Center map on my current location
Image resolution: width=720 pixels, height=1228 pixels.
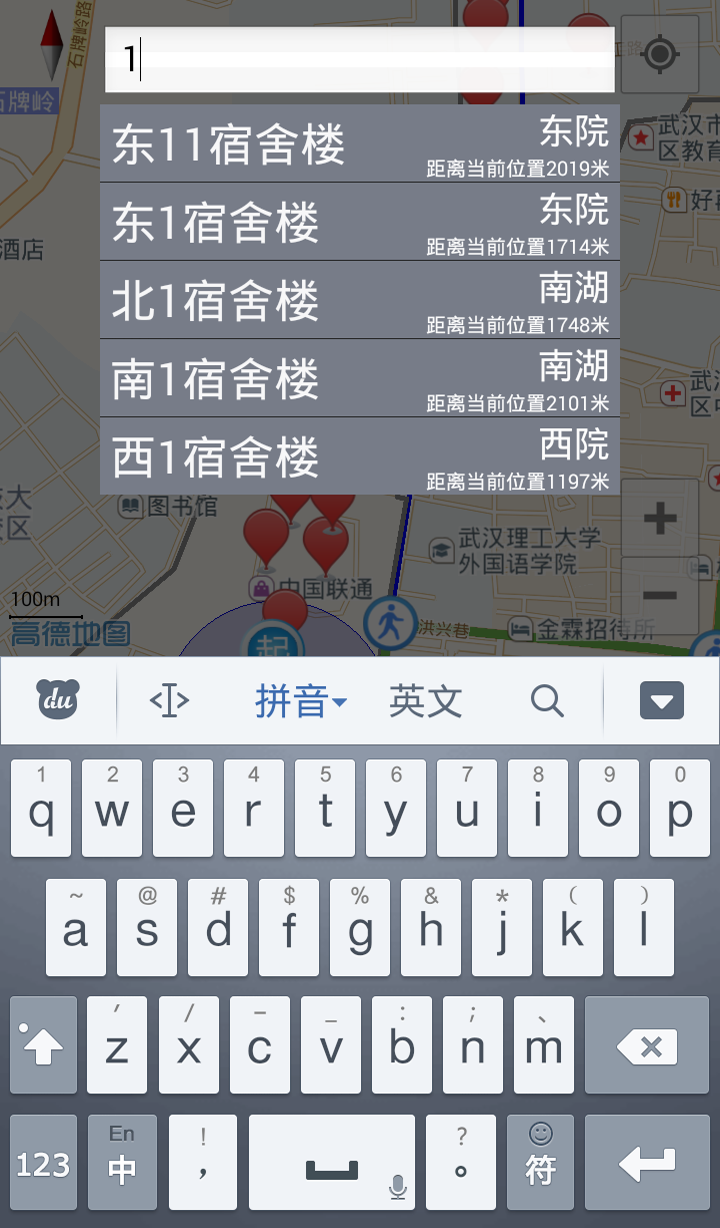[x=658, y=54]
